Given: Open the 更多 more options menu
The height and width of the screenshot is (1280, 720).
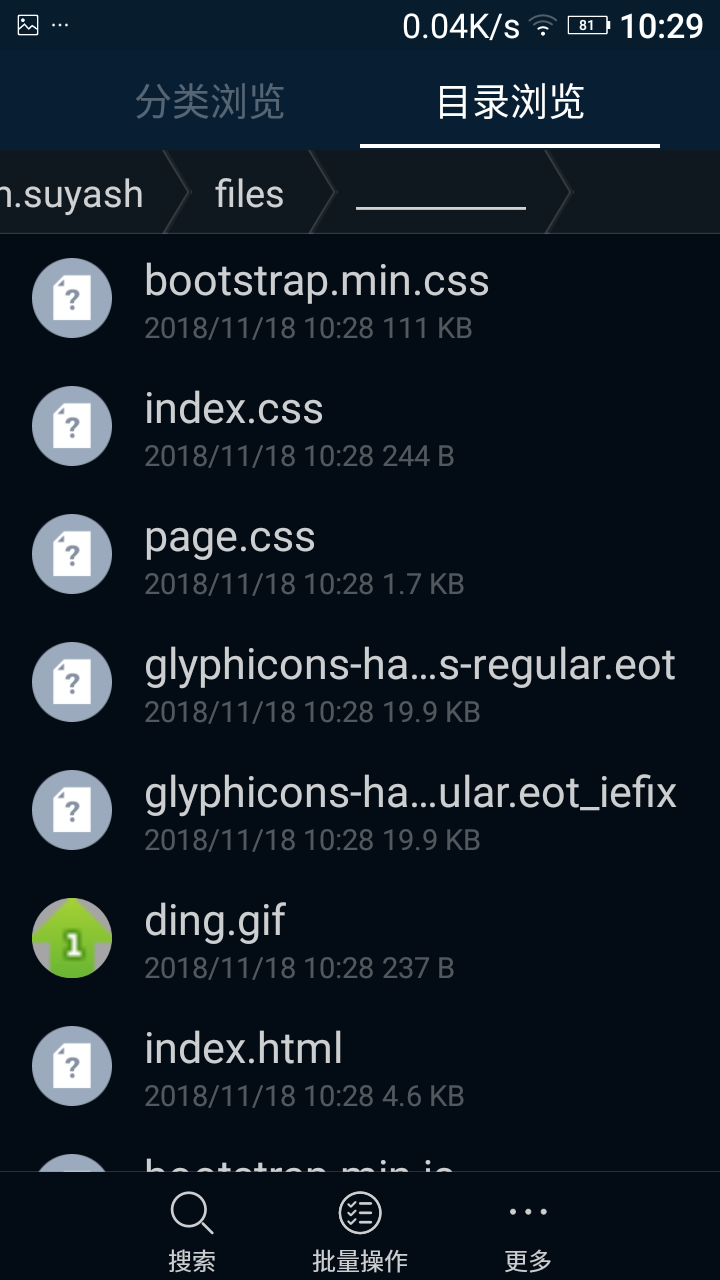Looking at the screenshot, I should click(528, 1232).
